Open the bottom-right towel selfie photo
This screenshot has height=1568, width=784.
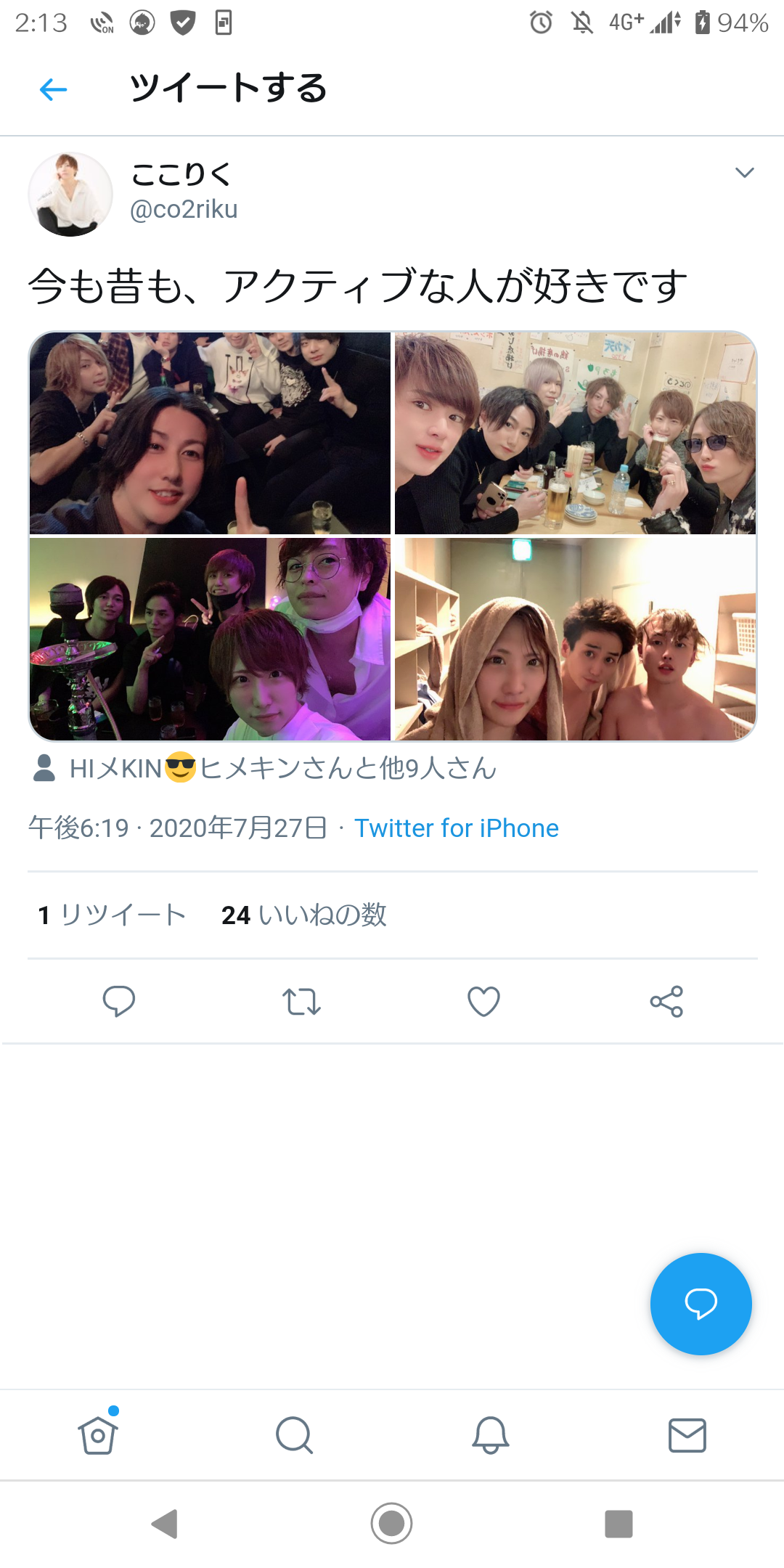coord(575,640)
